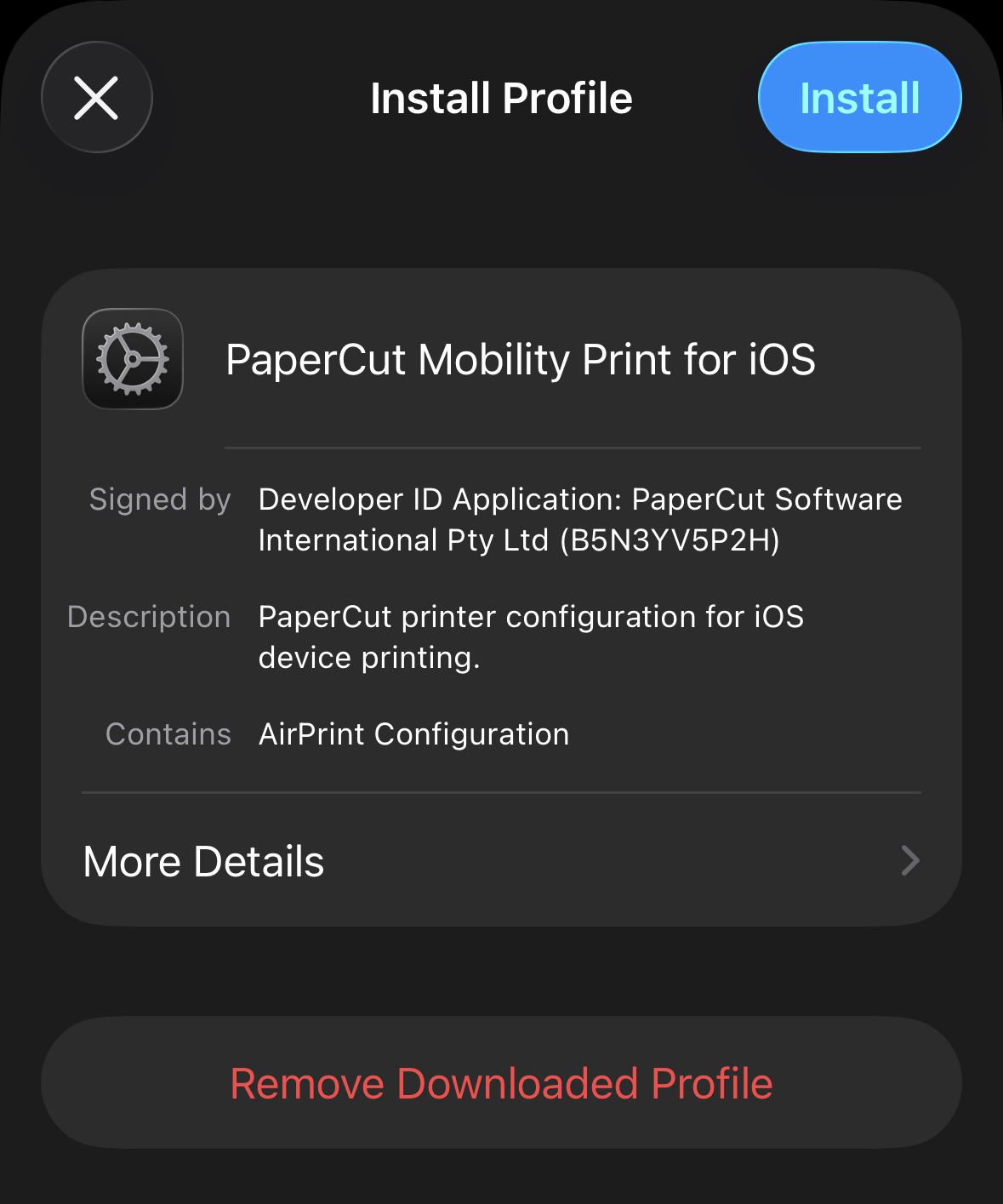Remove the downloaded profile
The image size is (1003, 1204).
click(x=501, y=1083)
